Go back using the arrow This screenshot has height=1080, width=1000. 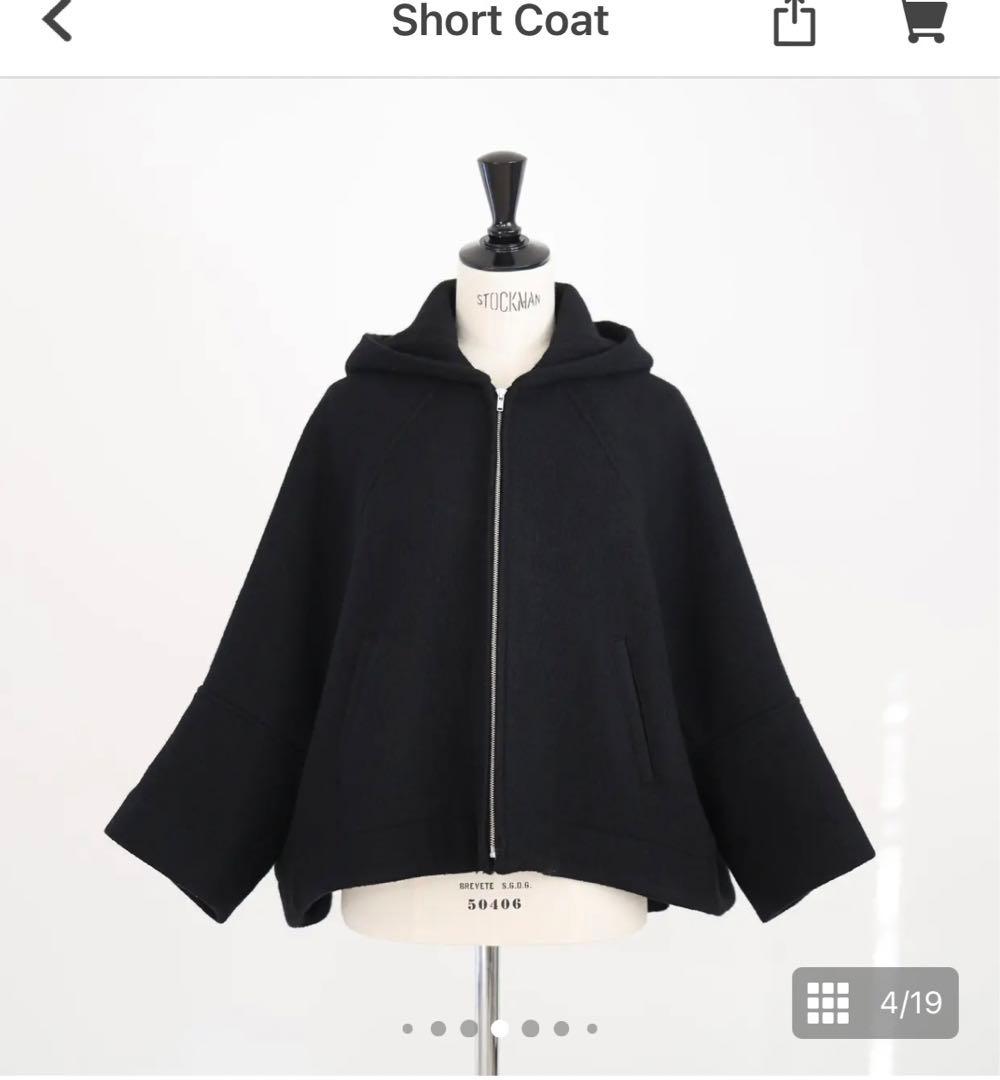tap(57, 21)
